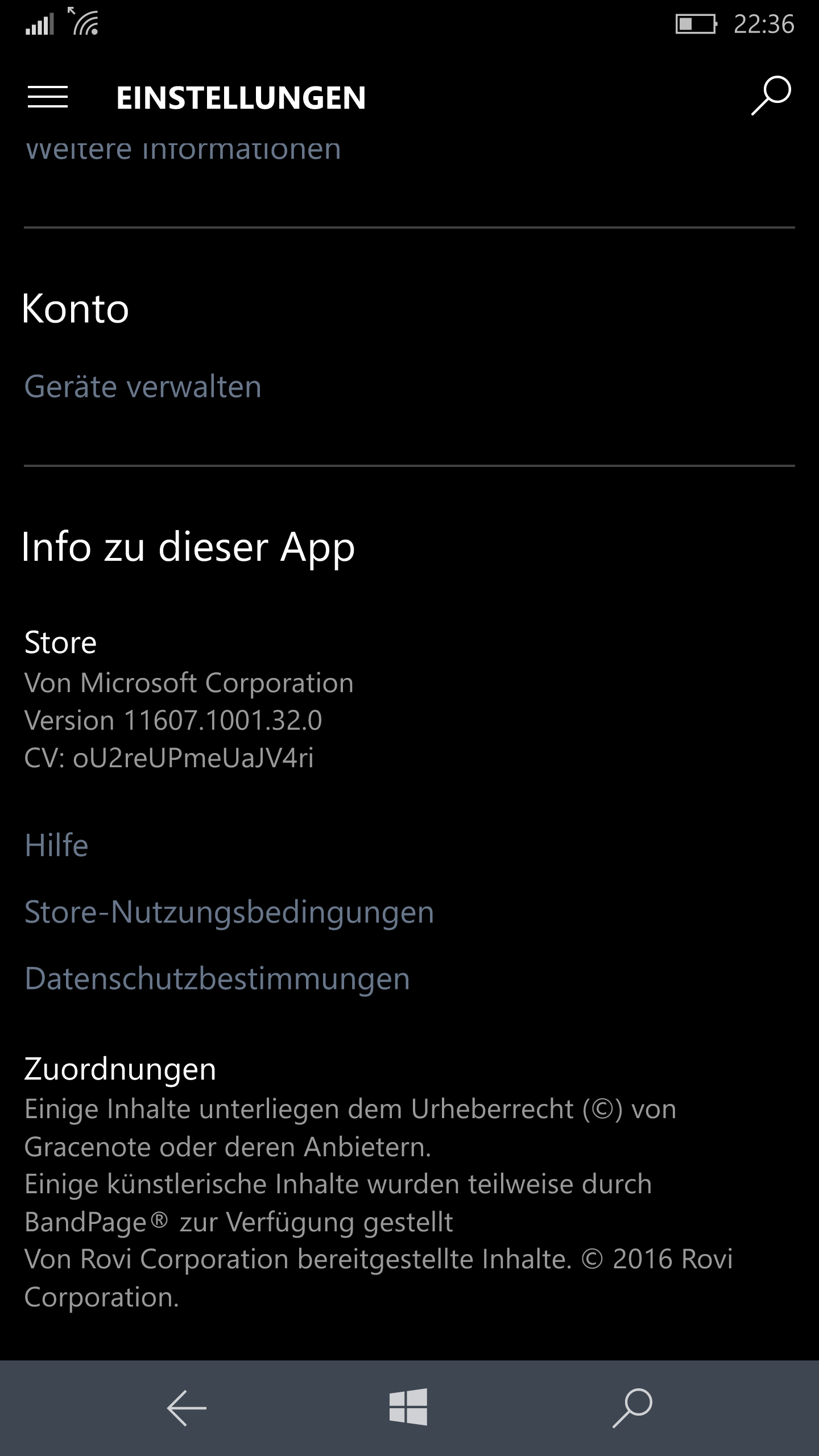This screenshot has width=819, height=1456.
Task: Open the Hilfe link
Action: 56,845
